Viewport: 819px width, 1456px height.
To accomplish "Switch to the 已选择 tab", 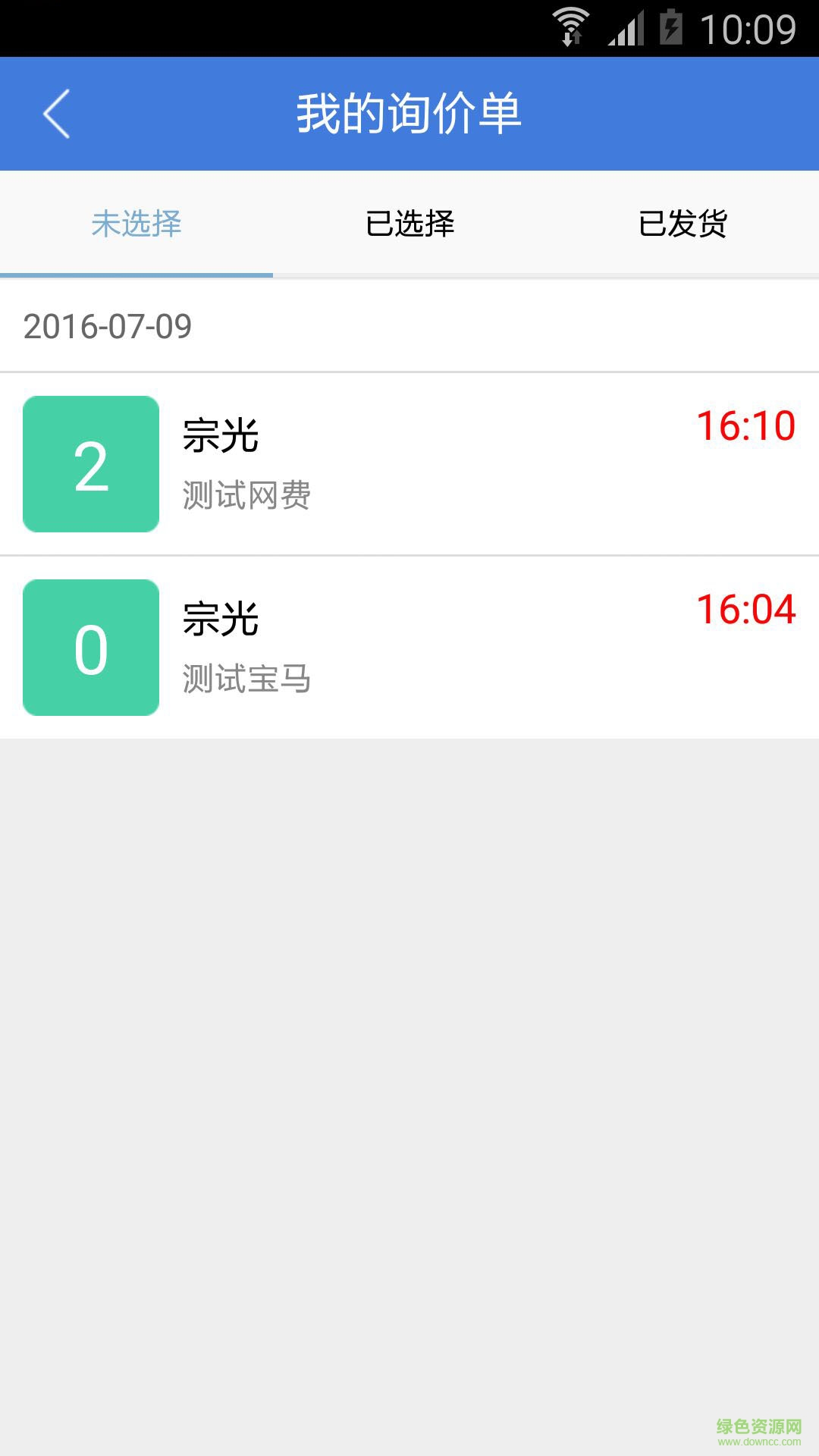I will 409,224.
